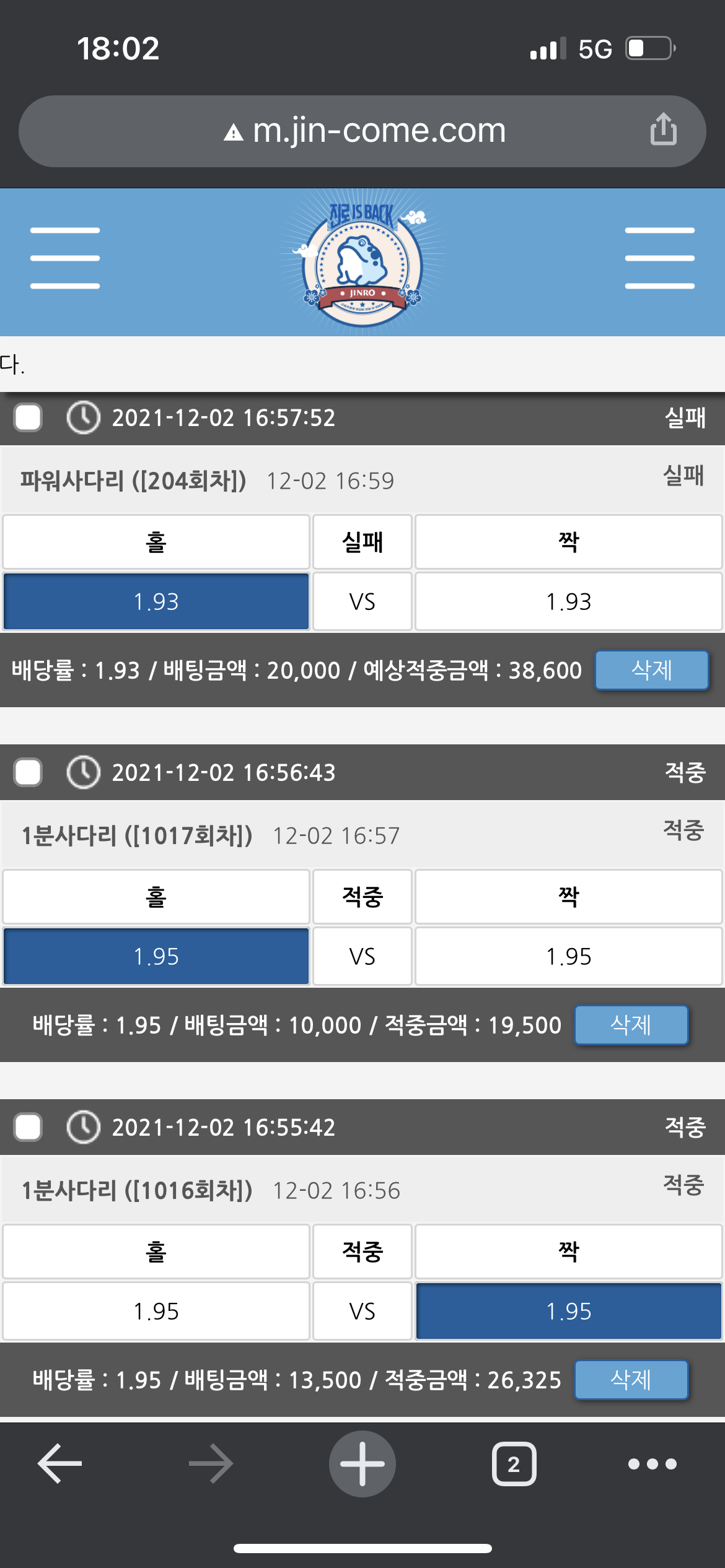This screenshot has width=725, height=1568.
Task: Open the left hamburger menu
Action: [65, 258]
